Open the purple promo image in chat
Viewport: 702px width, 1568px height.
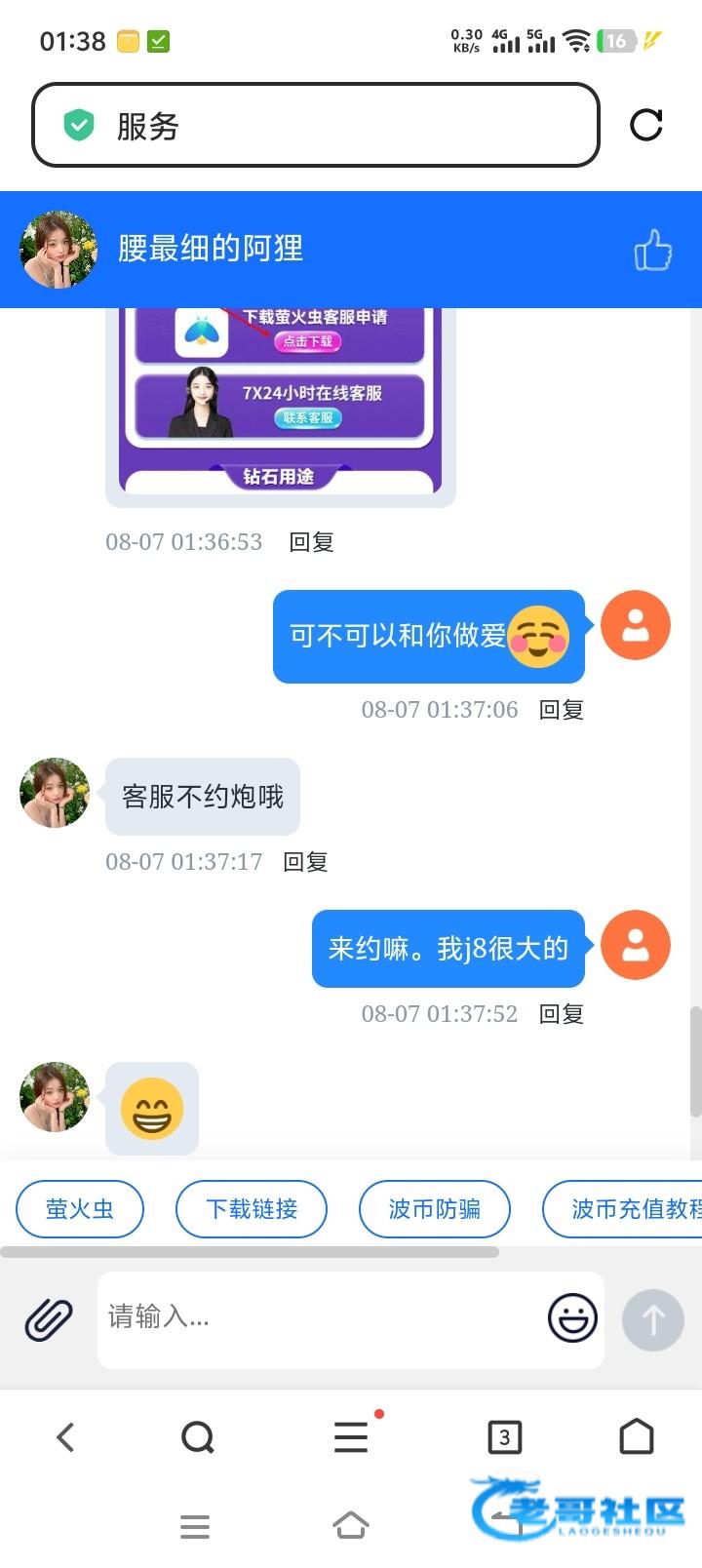pyautogui.click(x=280, y=405)
